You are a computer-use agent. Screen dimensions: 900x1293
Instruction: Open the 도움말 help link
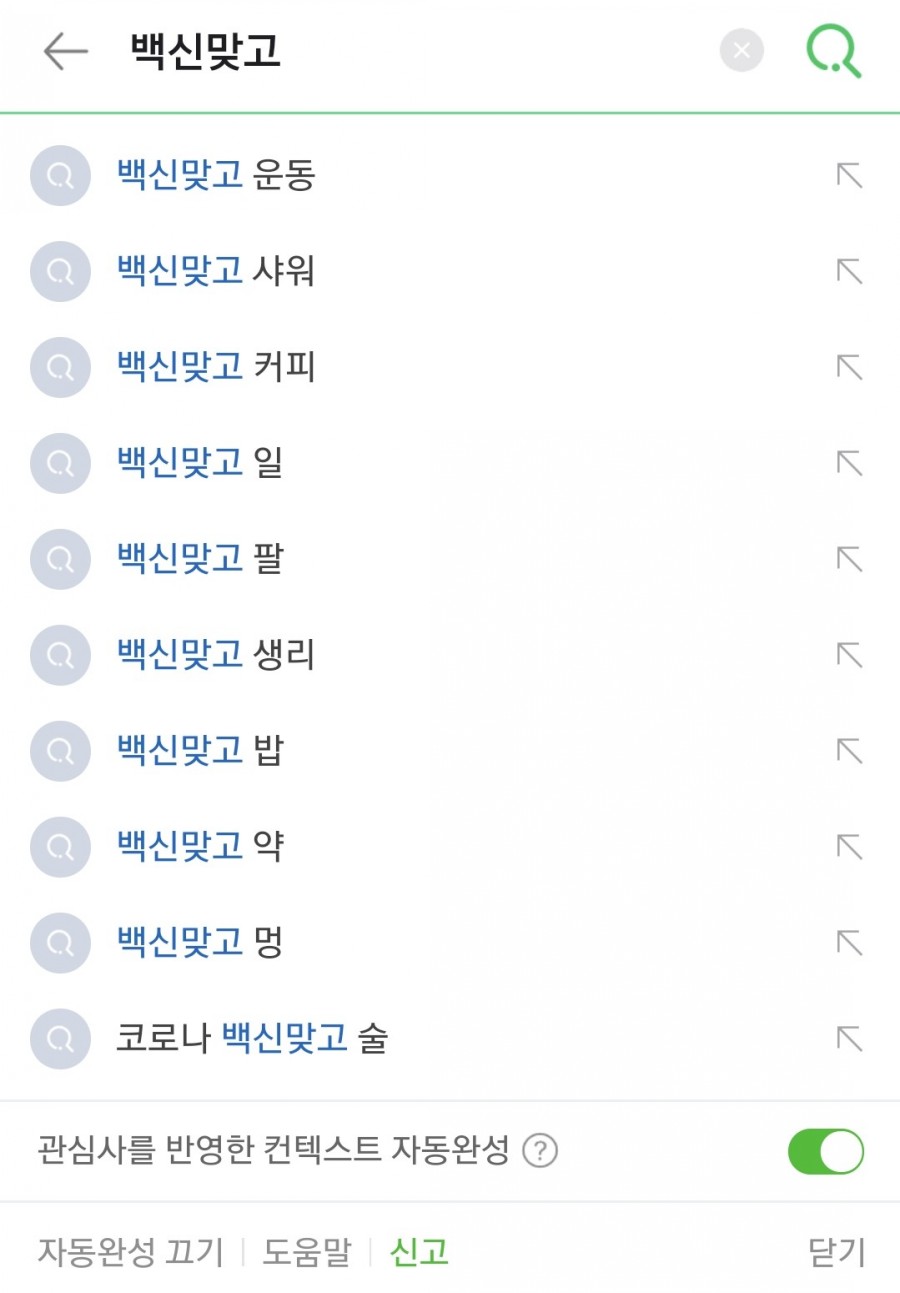click(x=306, y=1252)
